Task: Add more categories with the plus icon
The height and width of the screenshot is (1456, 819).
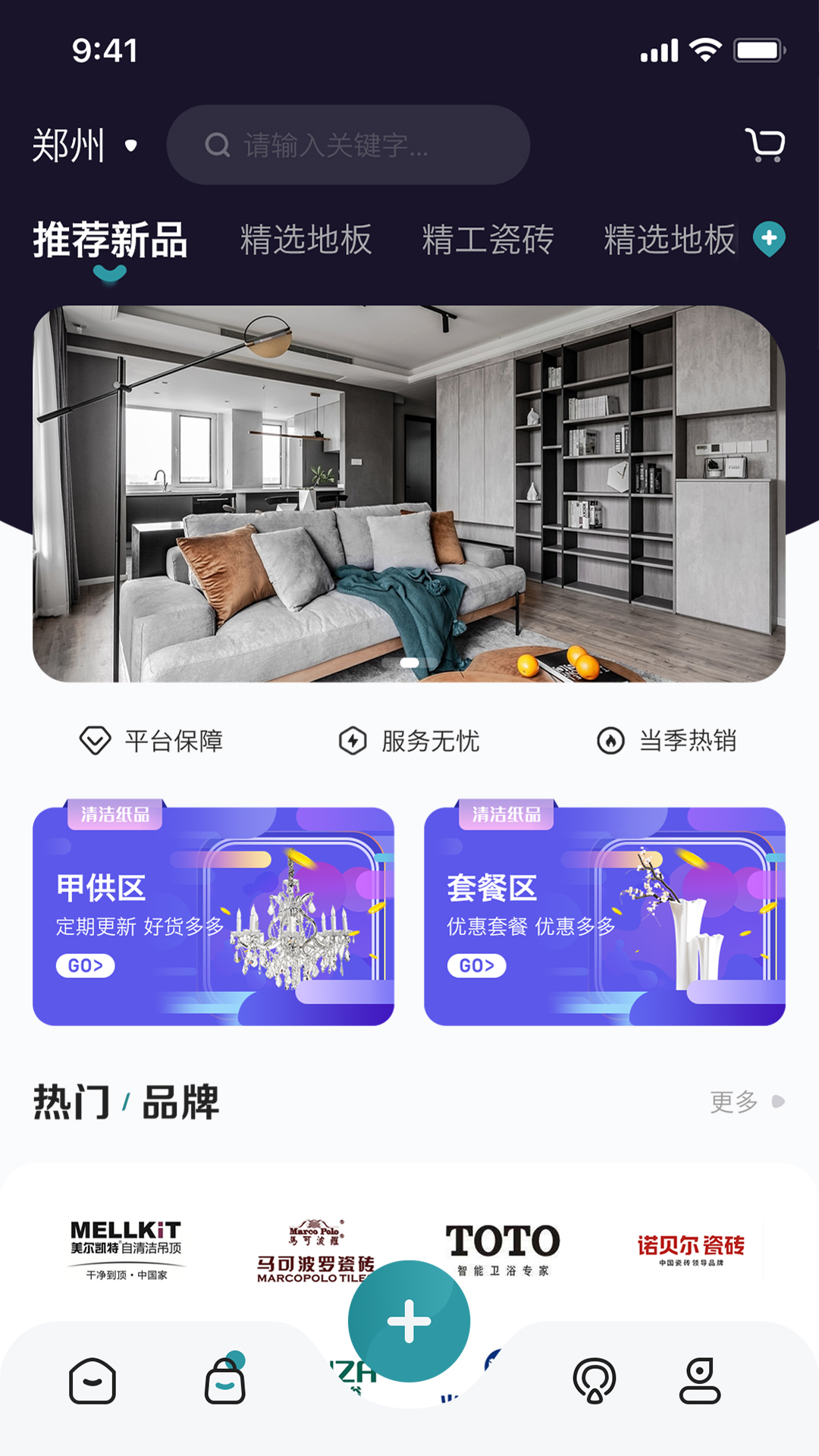Action: (x=769, y=239)
